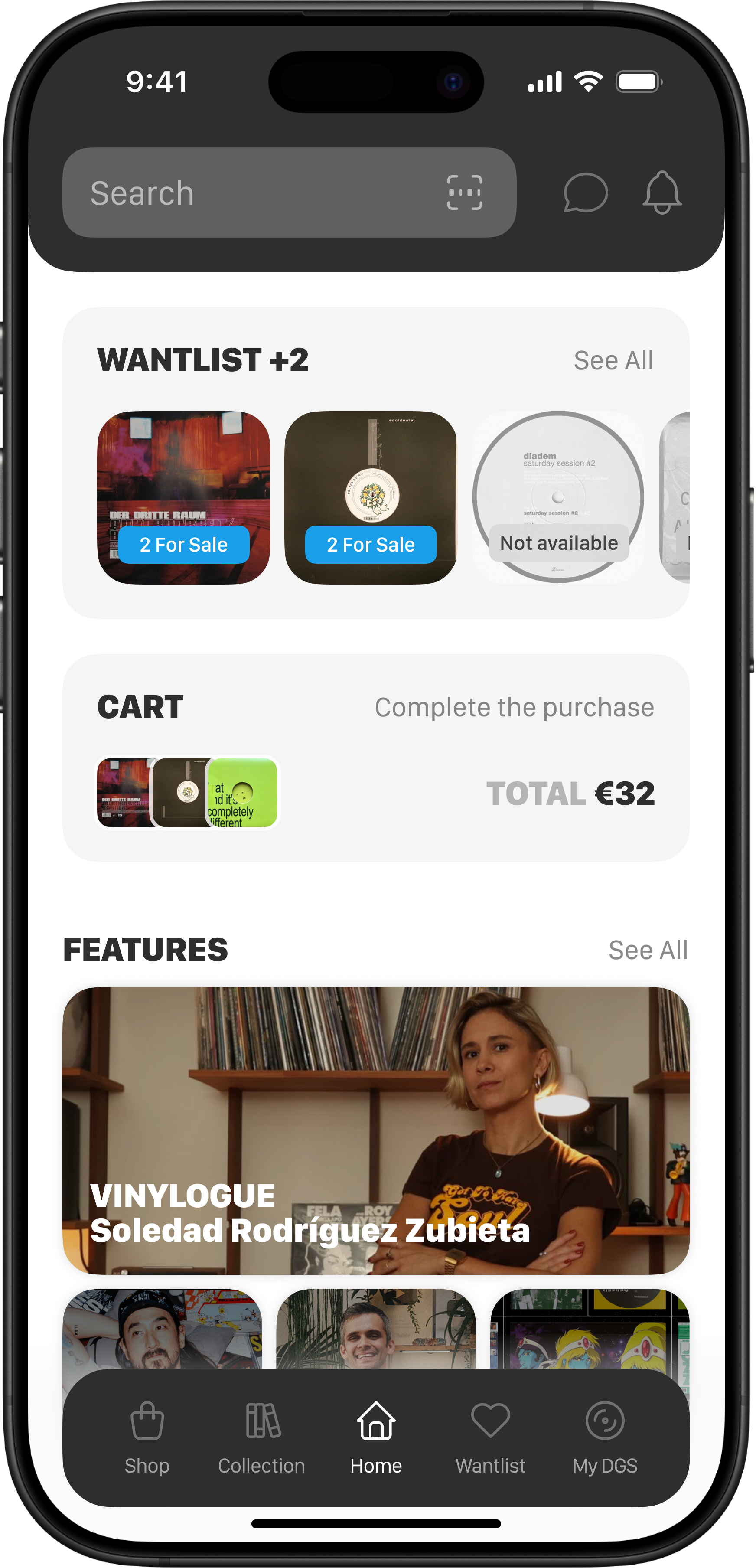Open the messages chat bubble
This screenshot has height=1568, width=756.
click(x=585, y=193)
